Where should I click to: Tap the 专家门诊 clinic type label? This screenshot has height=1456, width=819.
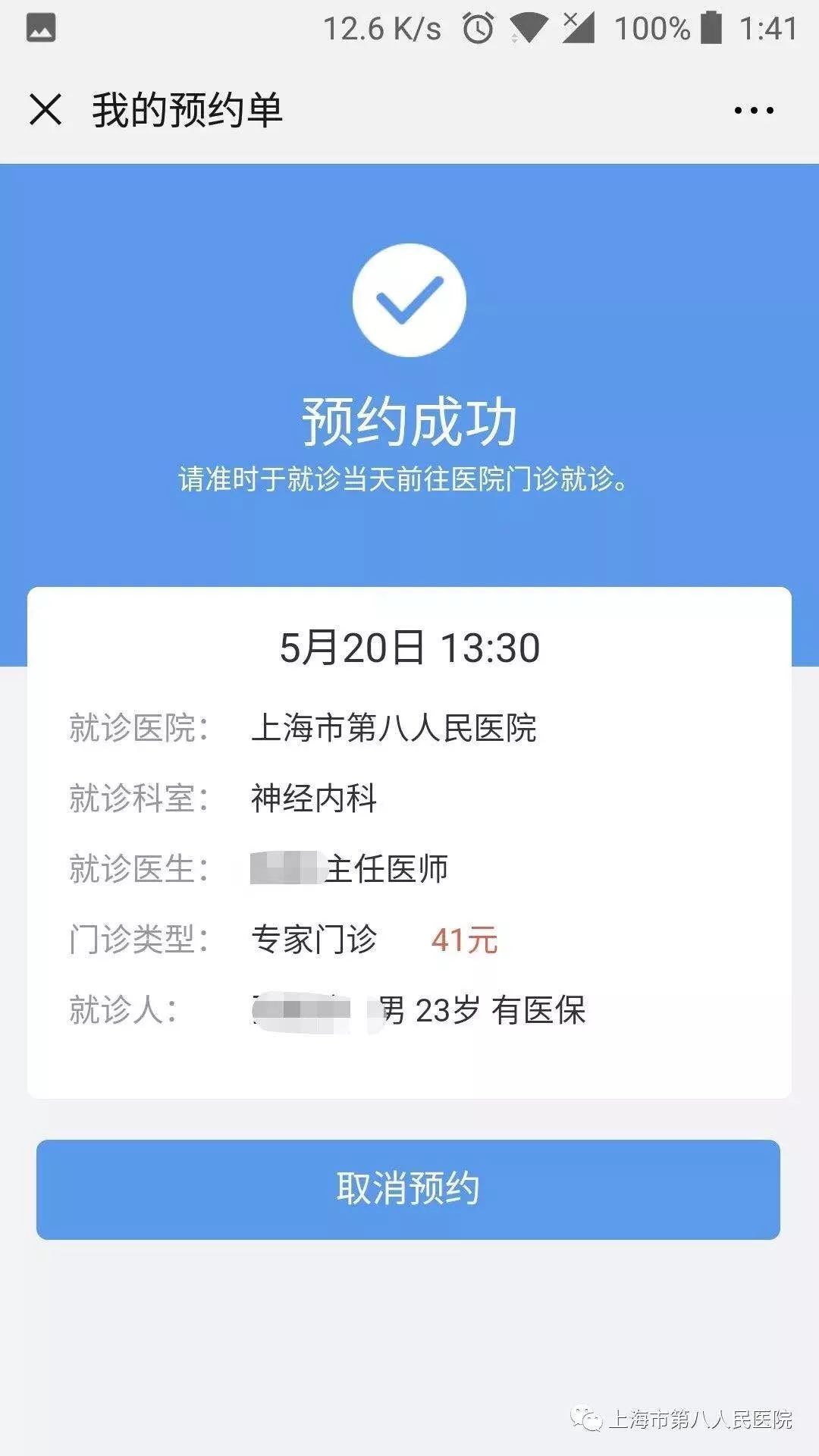[314, 939]
